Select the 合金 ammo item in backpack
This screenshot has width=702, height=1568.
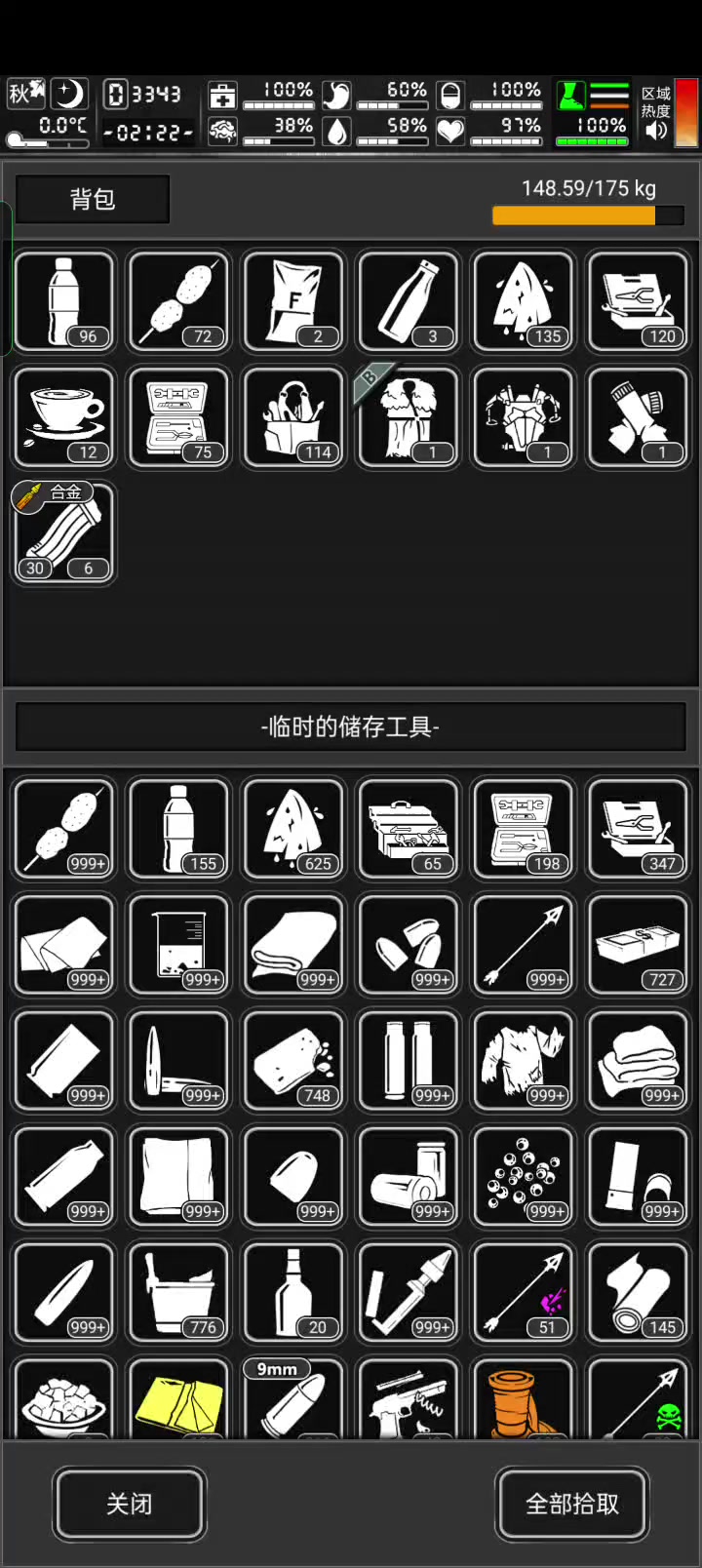point(64,532)
